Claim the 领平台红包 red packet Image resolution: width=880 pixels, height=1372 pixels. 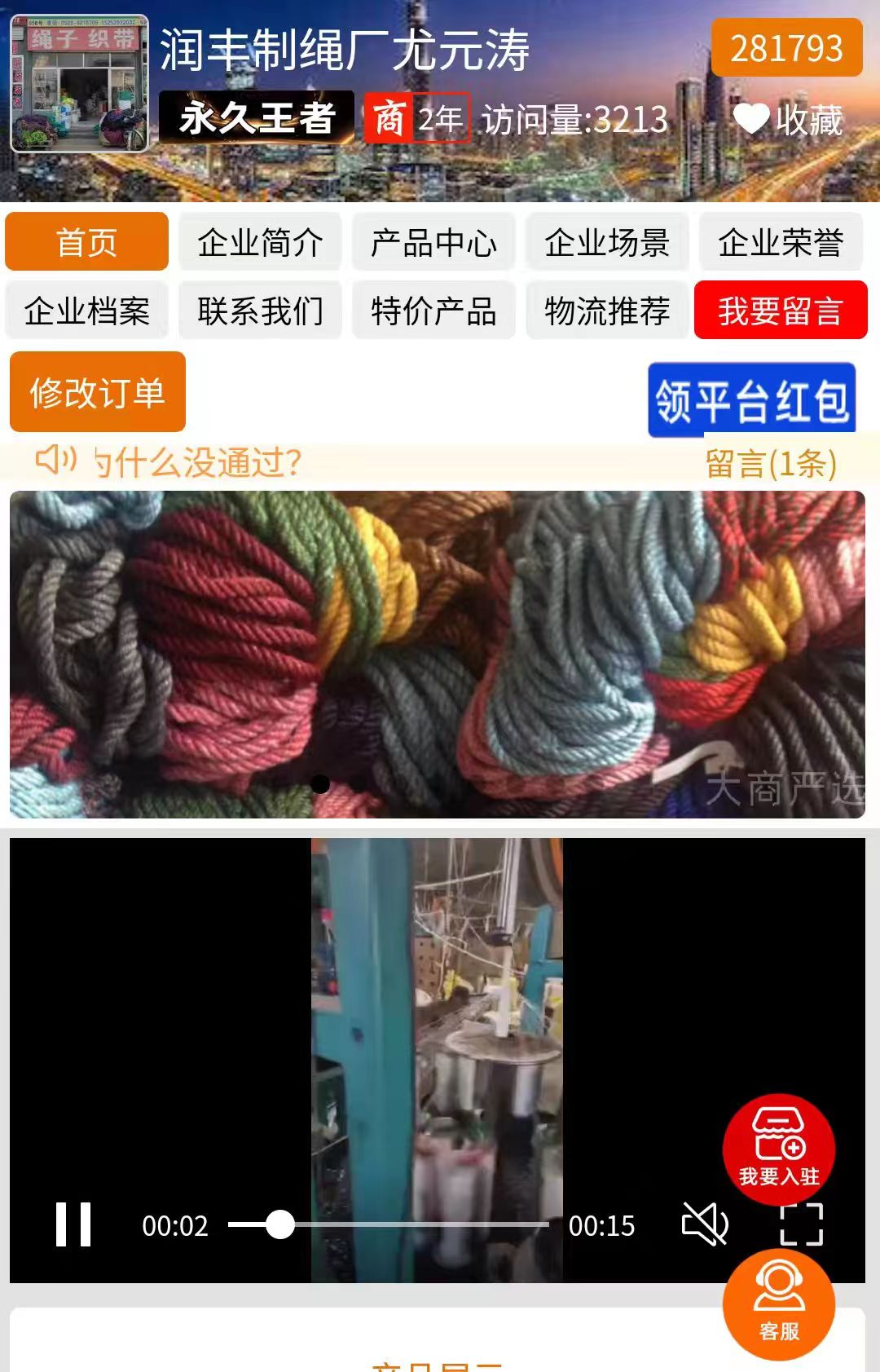751,399
